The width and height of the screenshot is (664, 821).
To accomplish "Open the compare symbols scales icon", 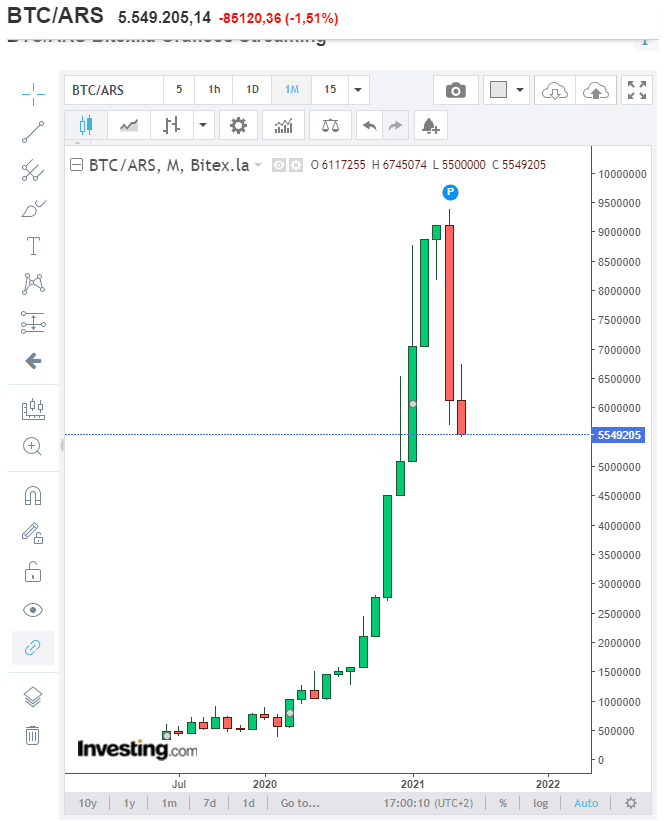I will 330,126.
